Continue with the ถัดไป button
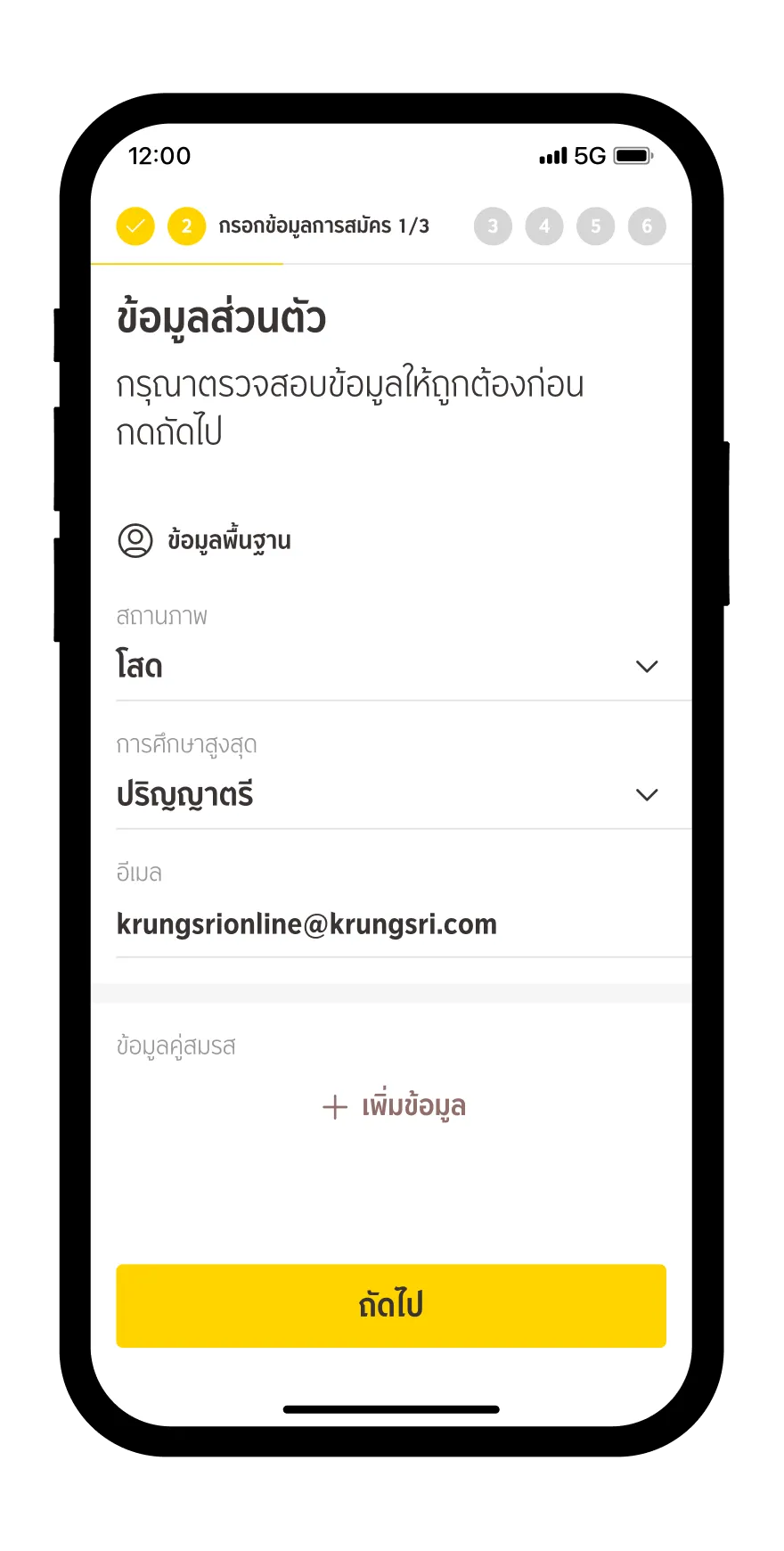 click(x=391, y=1306)
